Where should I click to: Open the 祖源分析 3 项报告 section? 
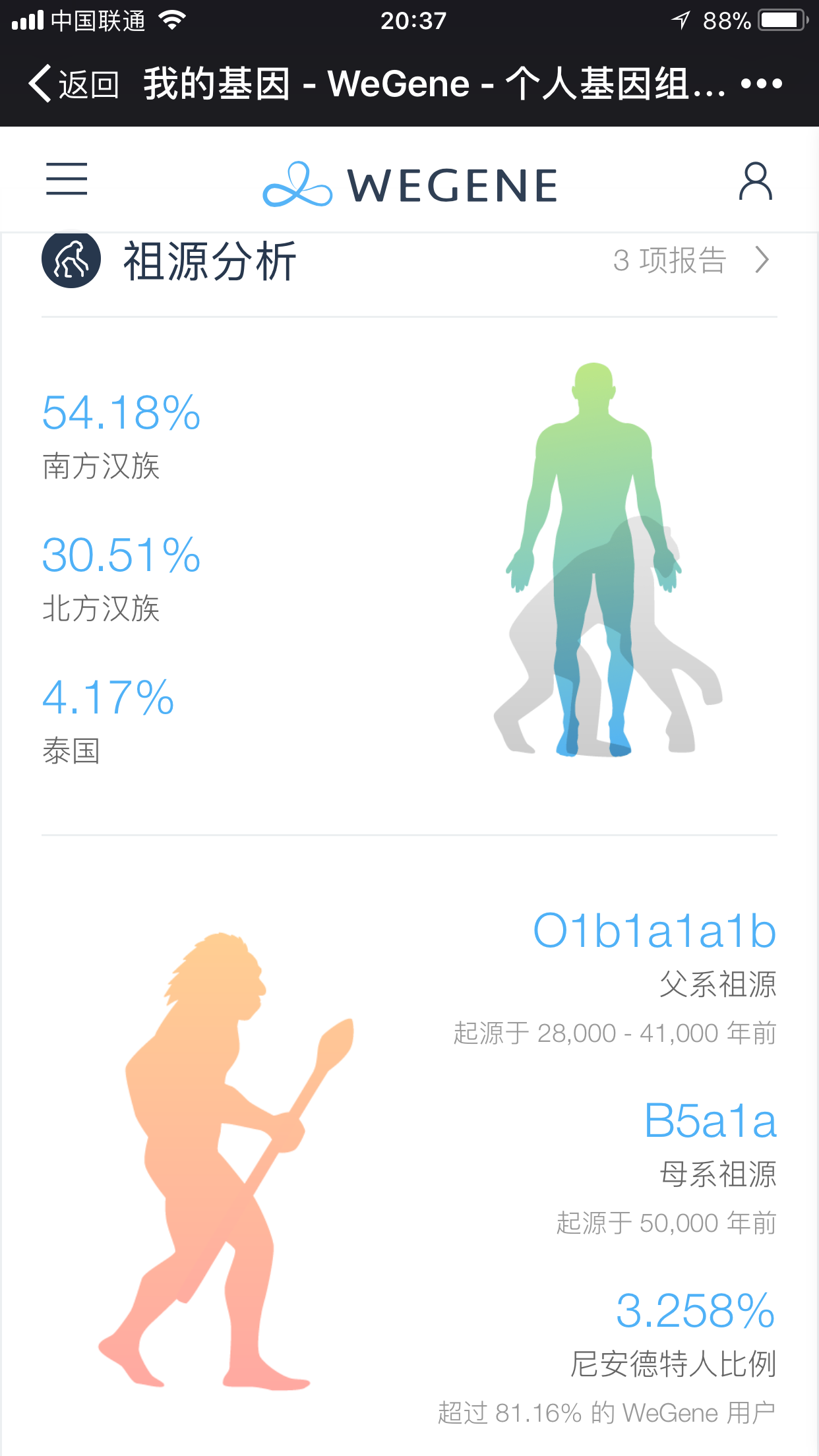click(x=409, y=260)
